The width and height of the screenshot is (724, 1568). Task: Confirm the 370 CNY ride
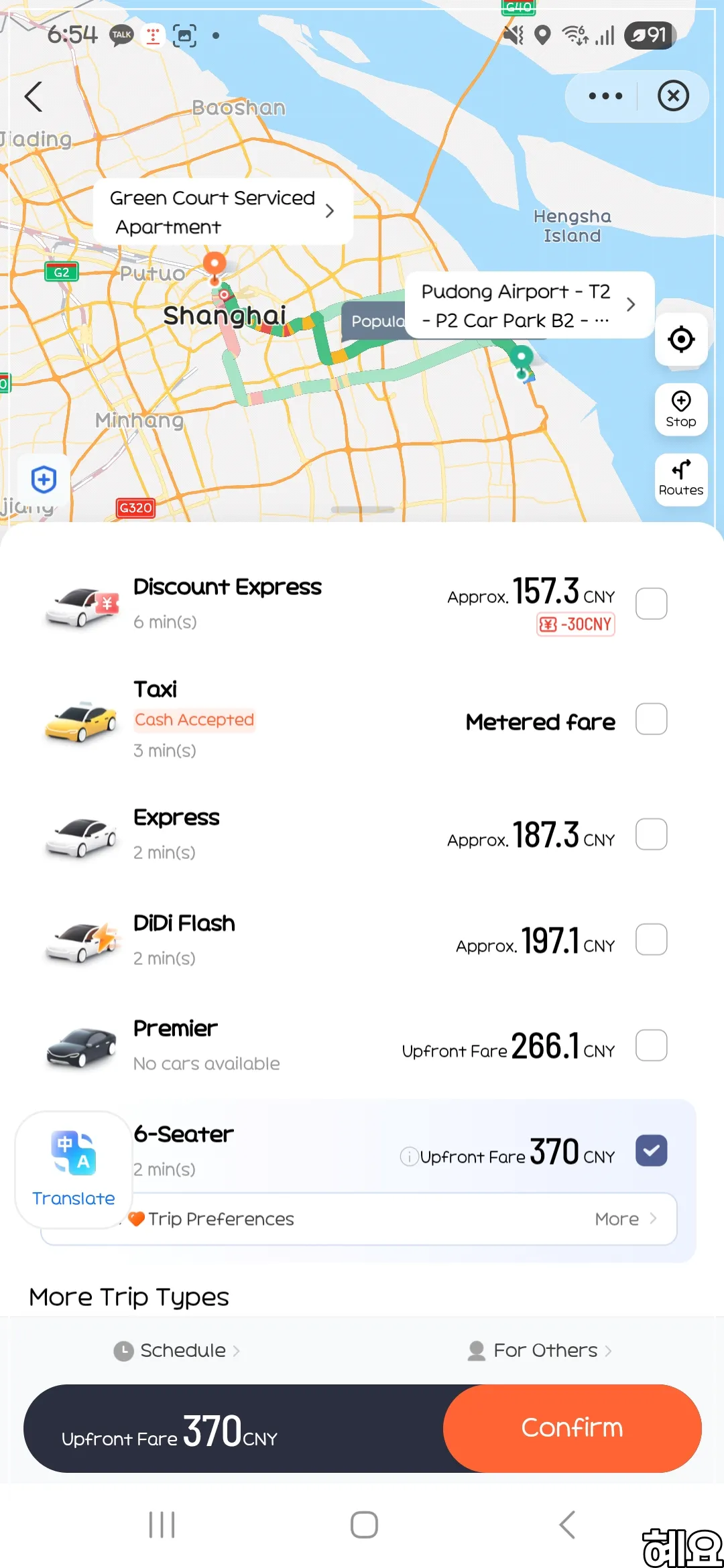(572, 1428)
